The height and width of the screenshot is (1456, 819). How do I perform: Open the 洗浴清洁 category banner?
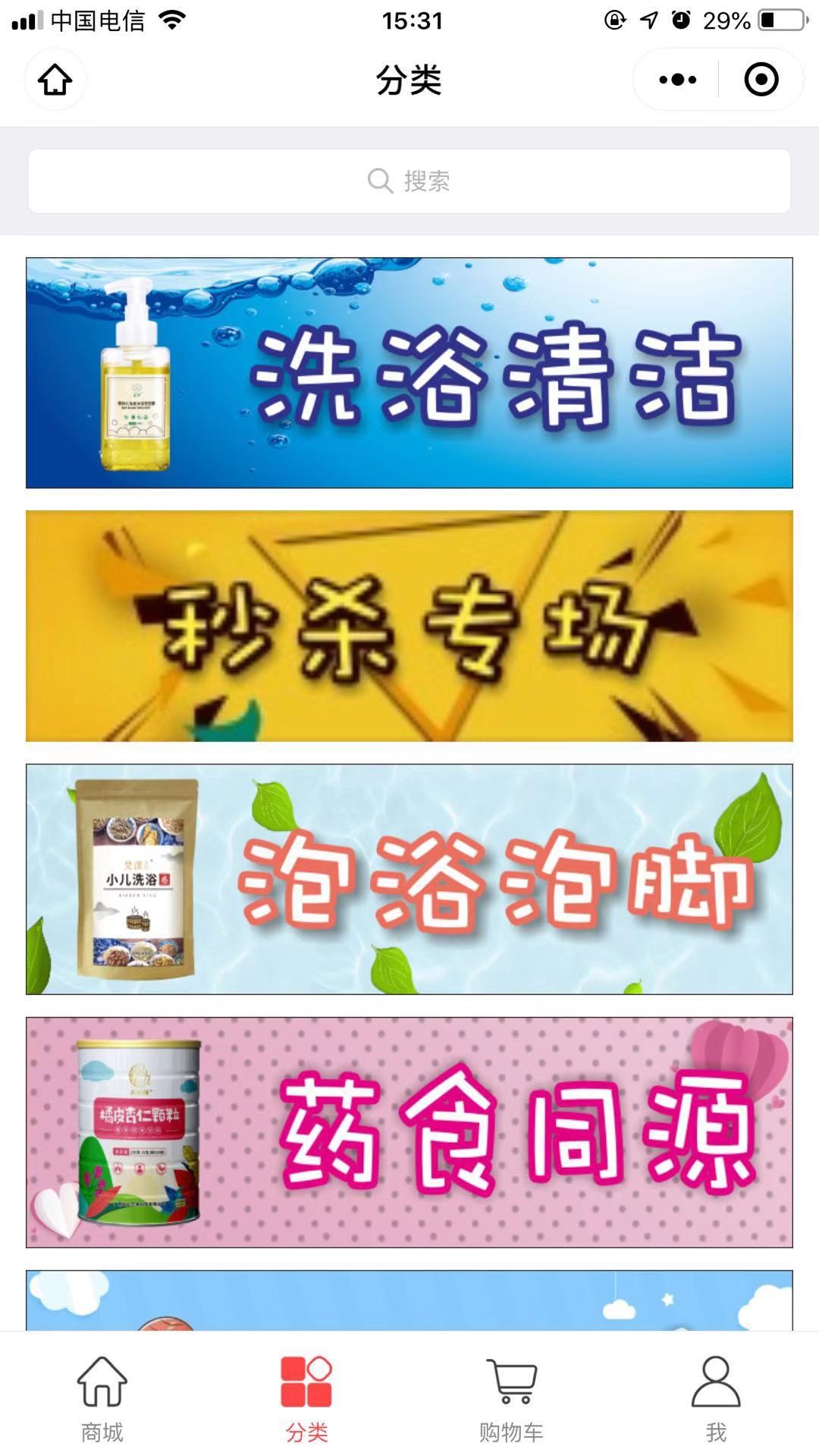tap(409, 372)
